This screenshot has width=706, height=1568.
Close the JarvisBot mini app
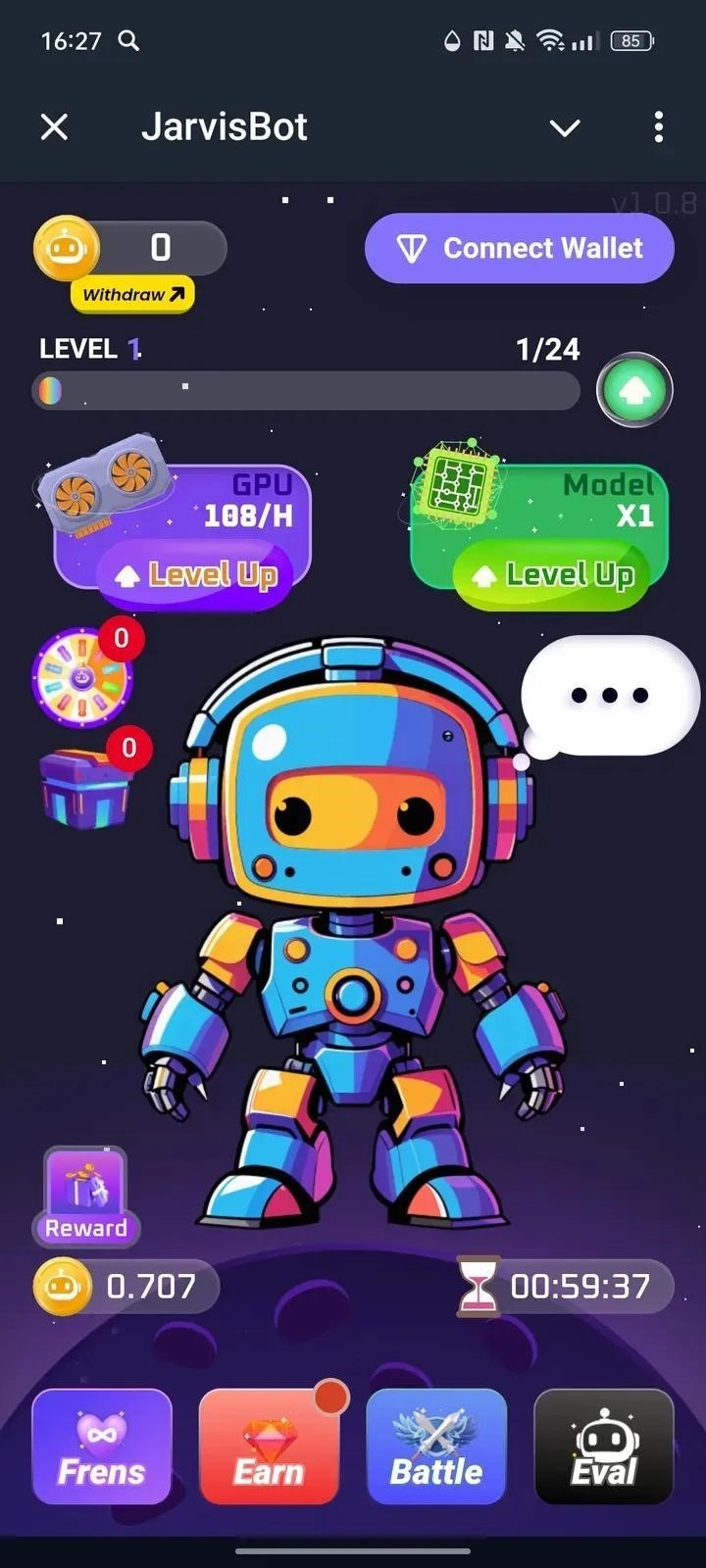(x=55, y=126)
